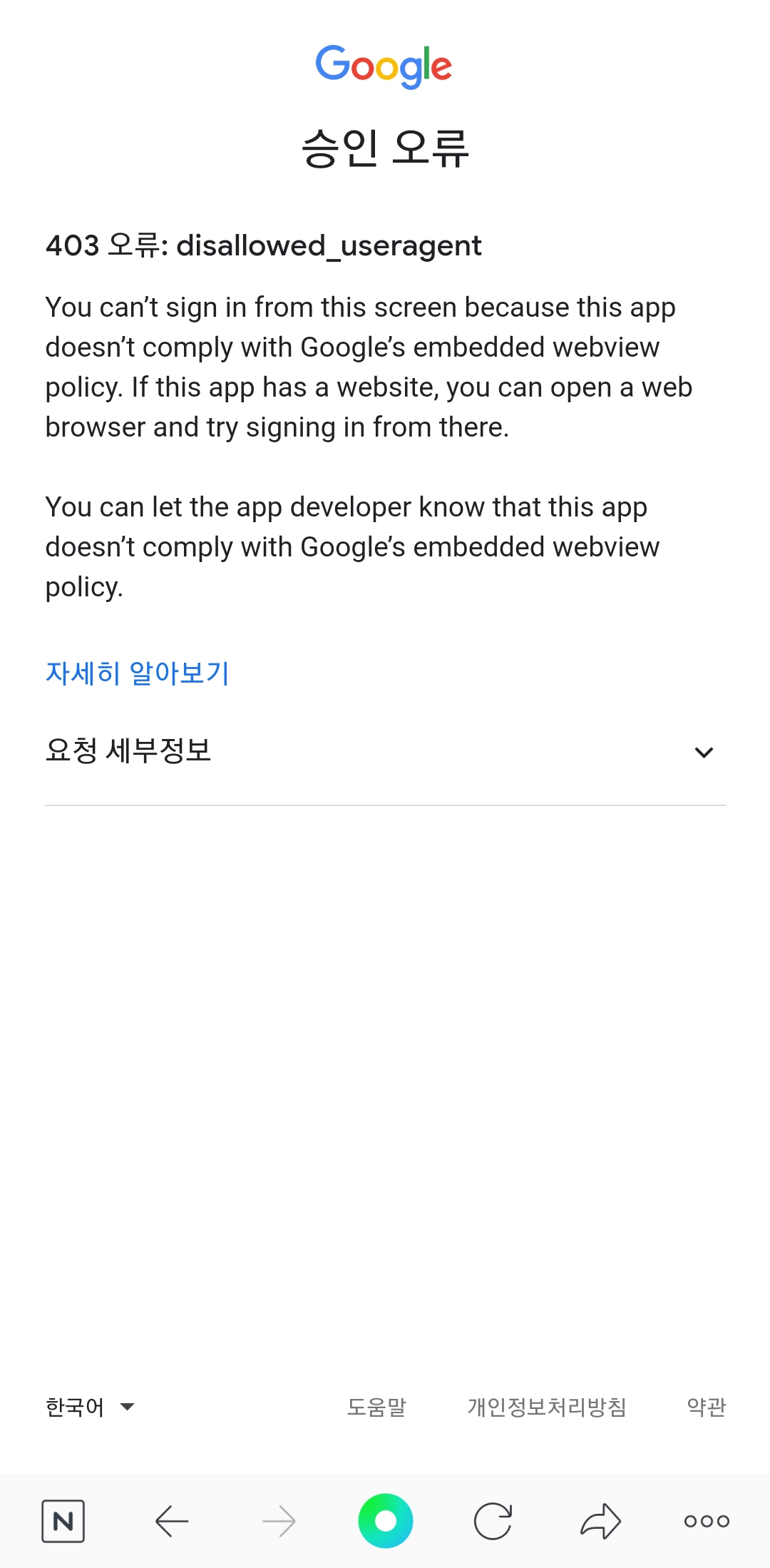Open the 도움말 help link

[x=376, y=1407]
